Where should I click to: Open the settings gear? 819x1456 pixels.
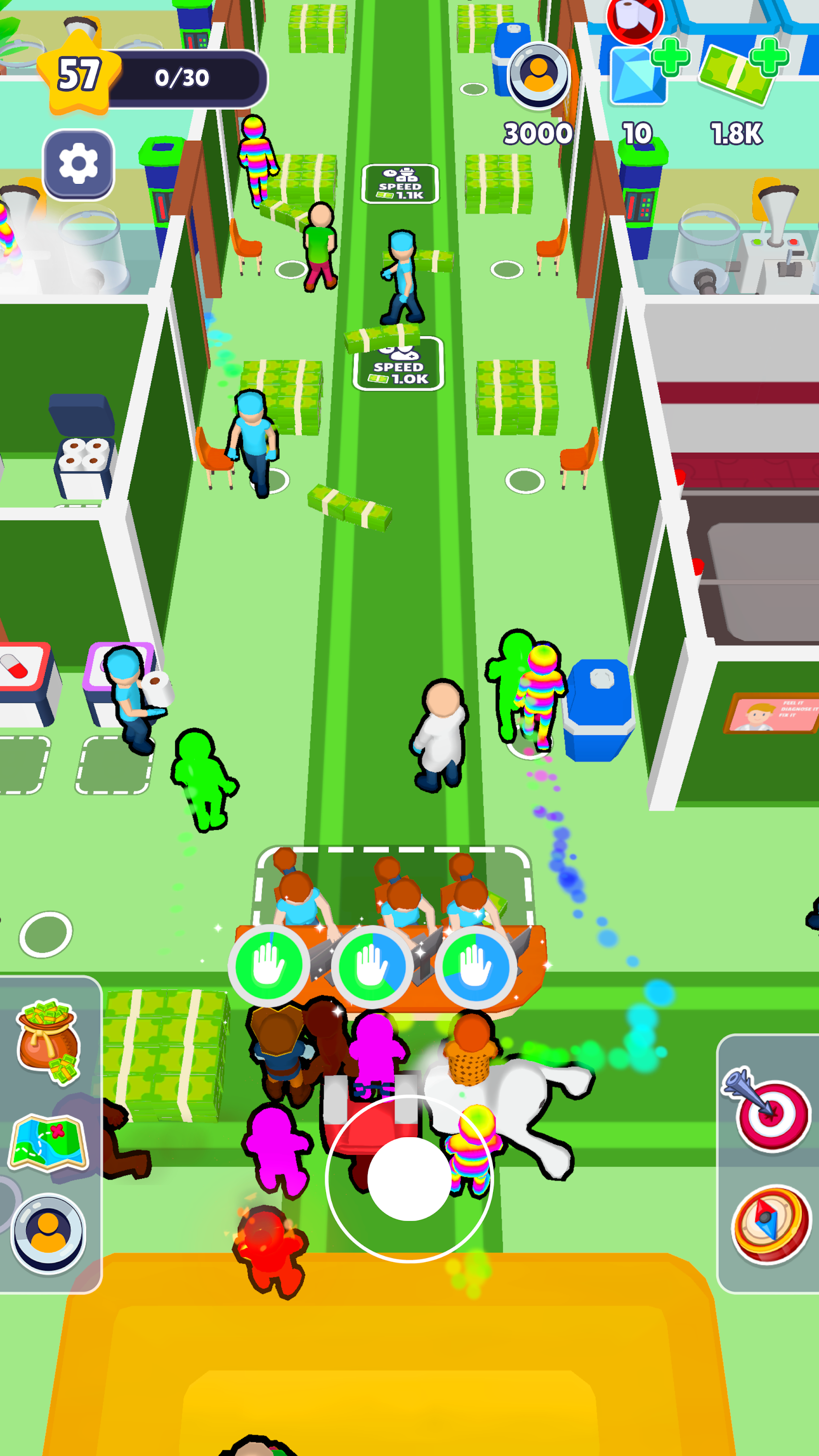(x=78, y=165)
